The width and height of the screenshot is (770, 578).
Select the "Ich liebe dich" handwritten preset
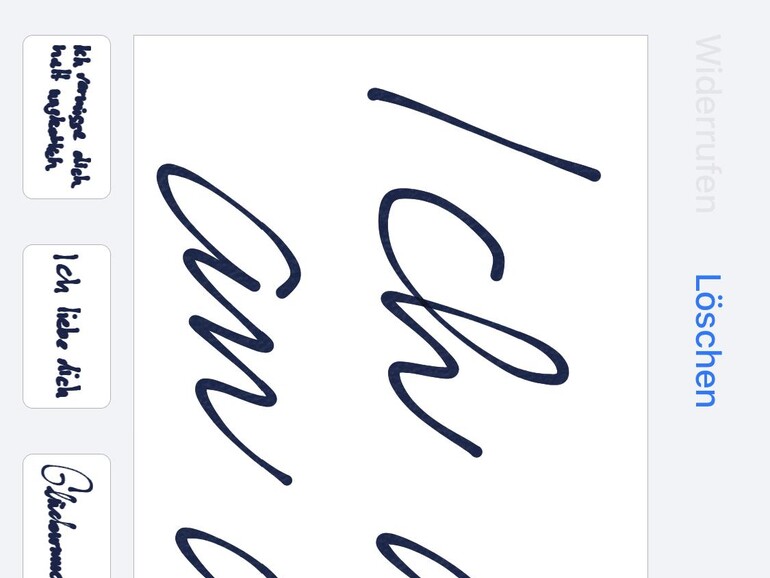[67, 326]
